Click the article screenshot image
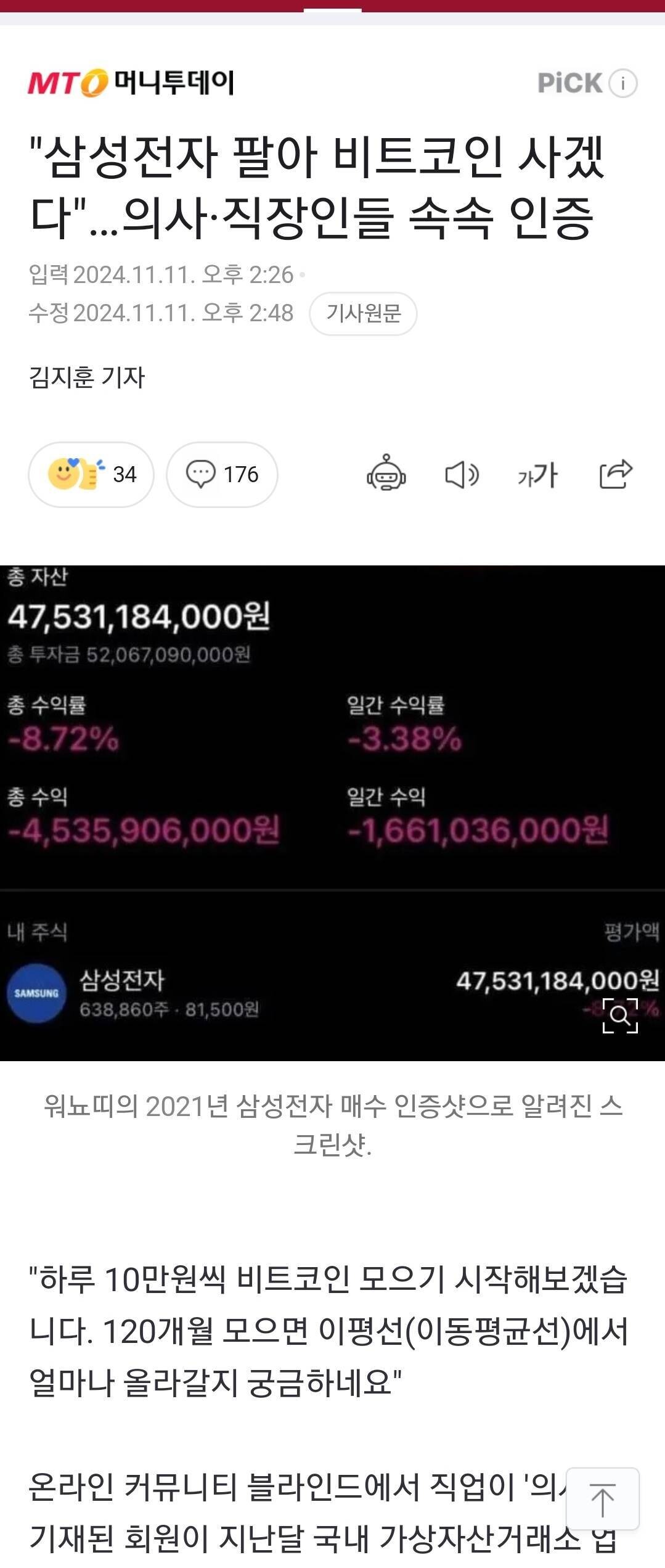 point(333,802)
